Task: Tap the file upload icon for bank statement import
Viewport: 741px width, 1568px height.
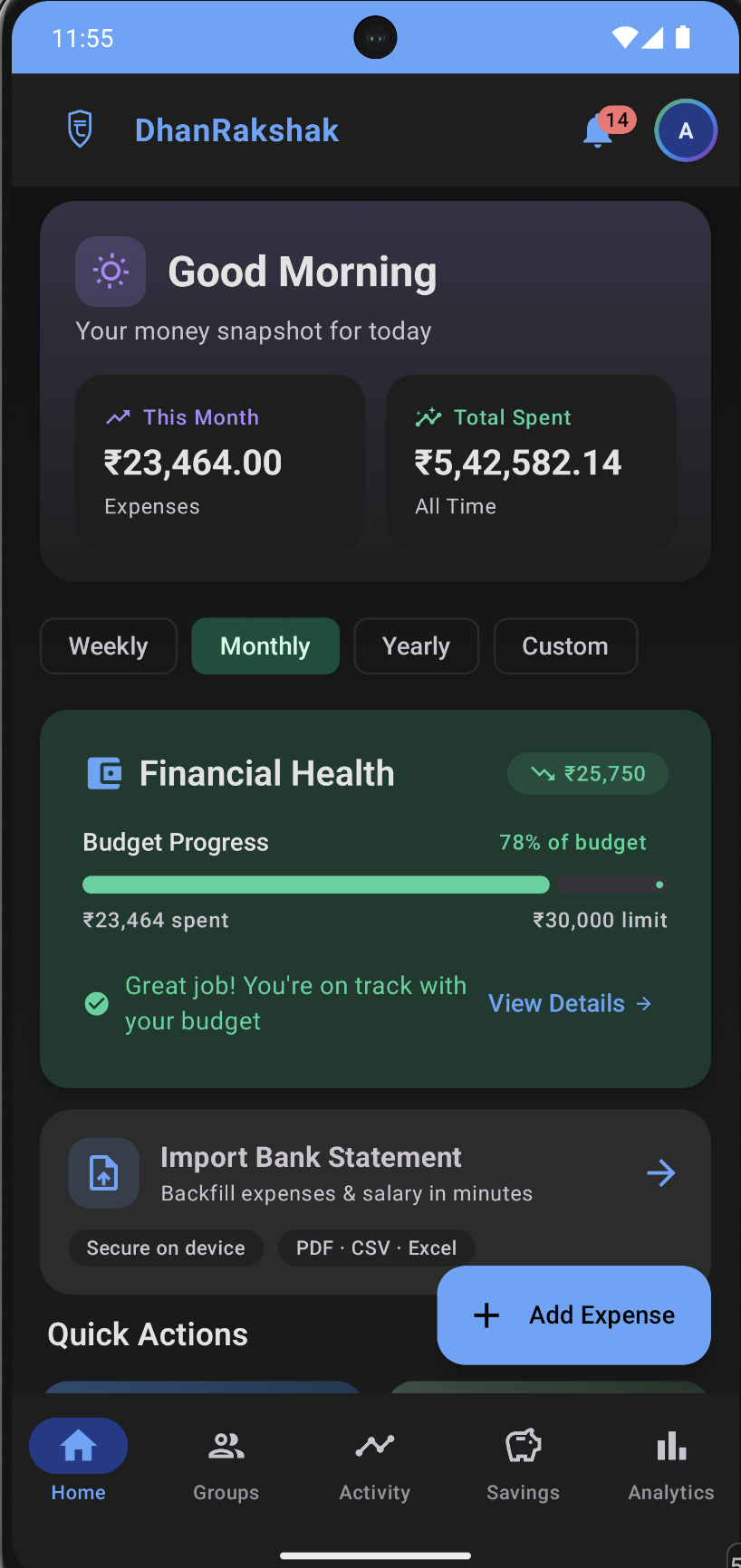Action: [103, 1172]
